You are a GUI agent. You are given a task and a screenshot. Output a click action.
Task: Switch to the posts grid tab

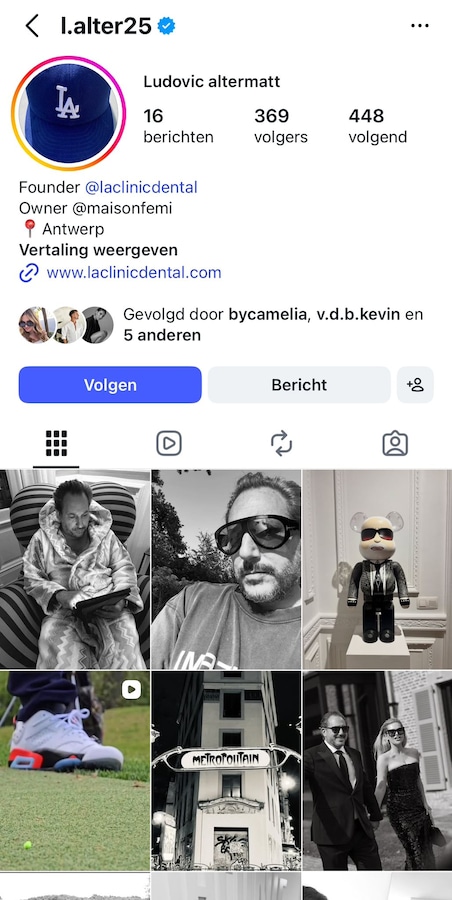(x=56, y=443)
